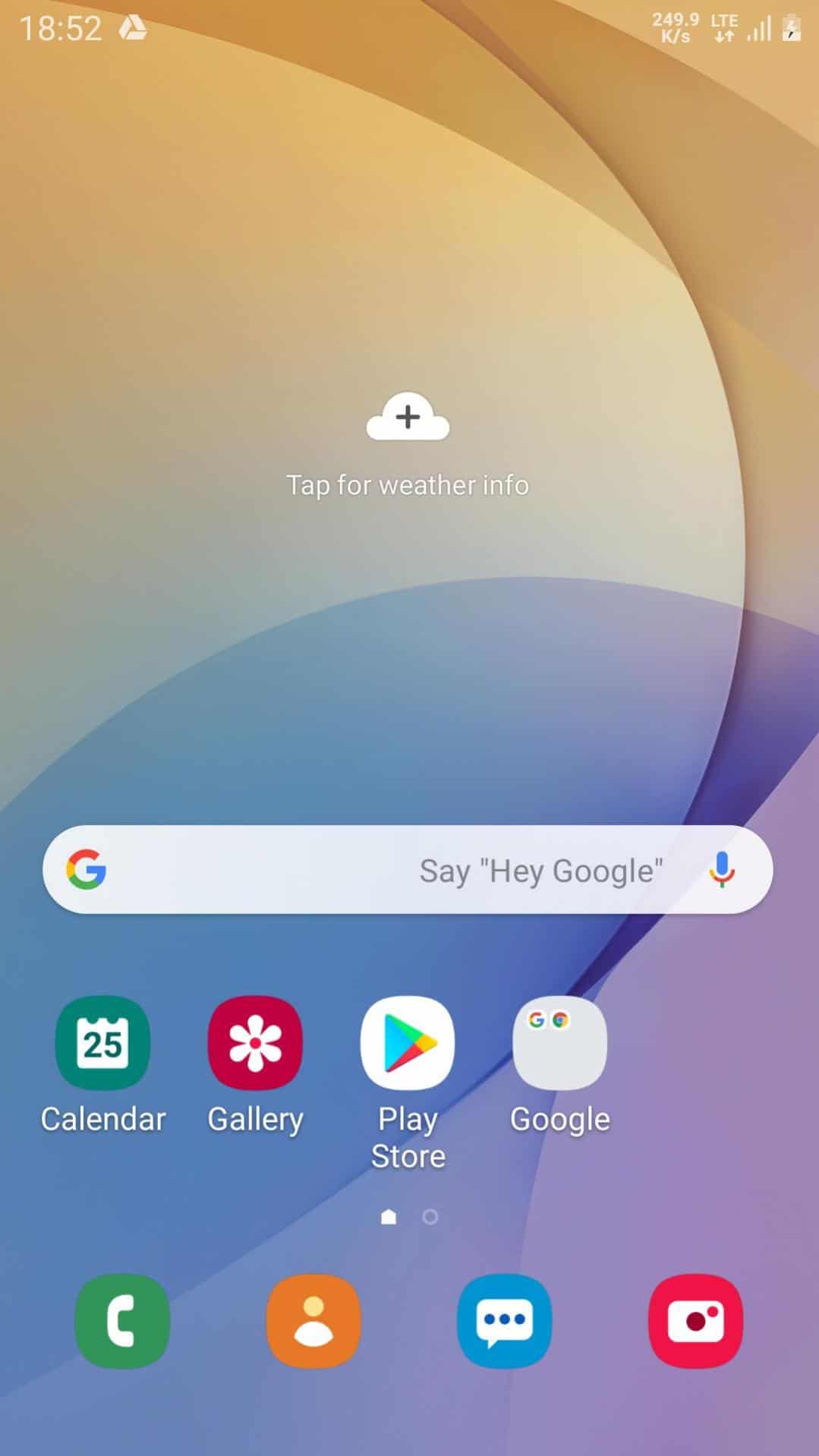Start voice search with the microphone icon
This screenshot has width=819, height=1456.
[721, 870]
